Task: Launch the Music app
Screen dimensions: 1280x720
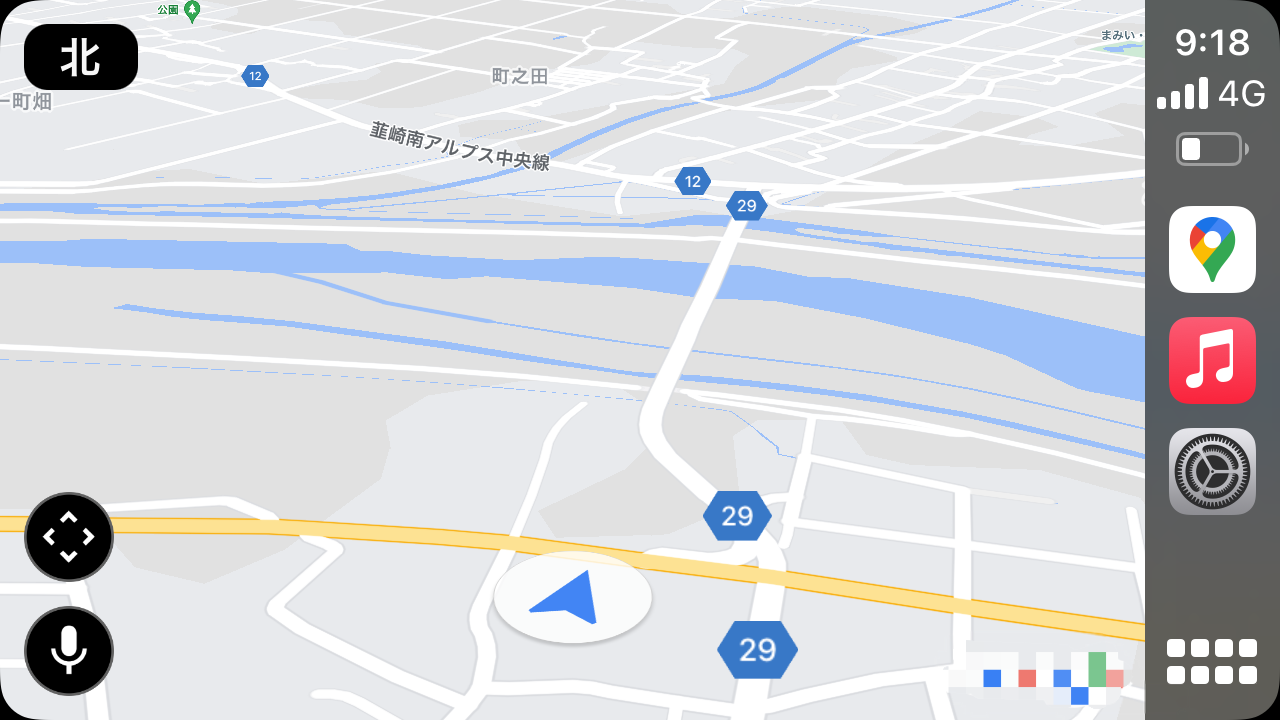Action: coord(1212,360)
